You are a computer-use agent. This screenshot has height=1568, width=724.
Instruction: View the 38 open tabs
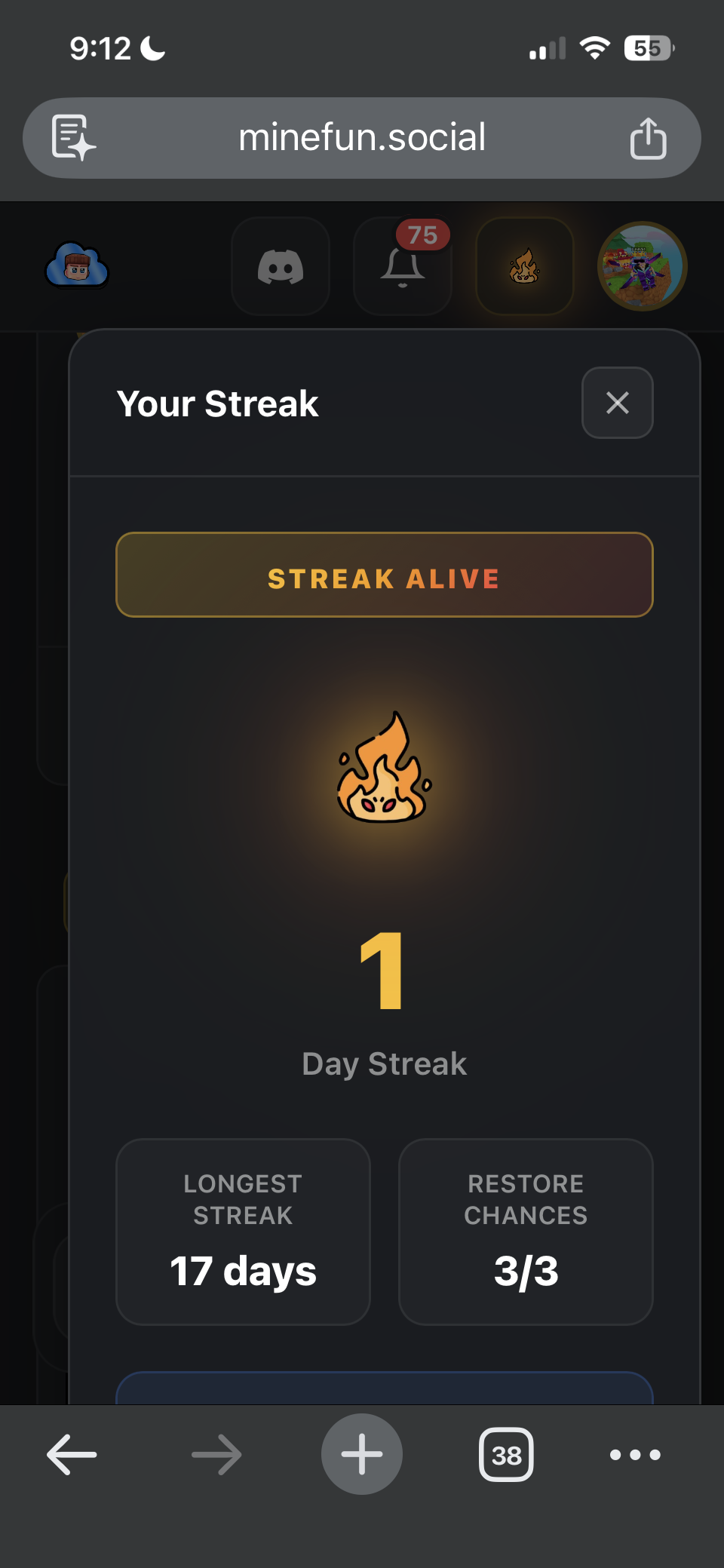[x=506, y=1454]
